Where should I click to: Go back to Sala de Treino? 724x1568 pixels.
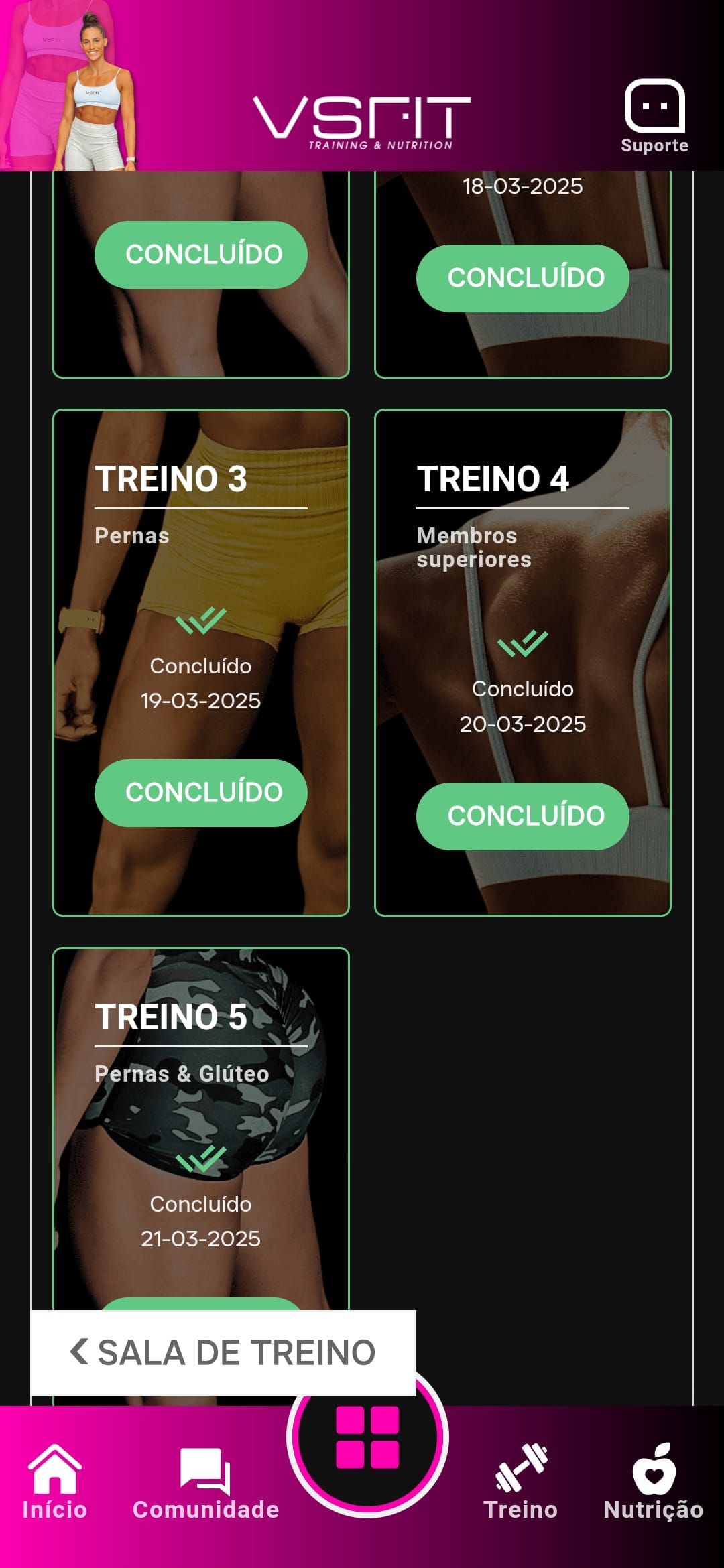click(x=223, y=1352)
